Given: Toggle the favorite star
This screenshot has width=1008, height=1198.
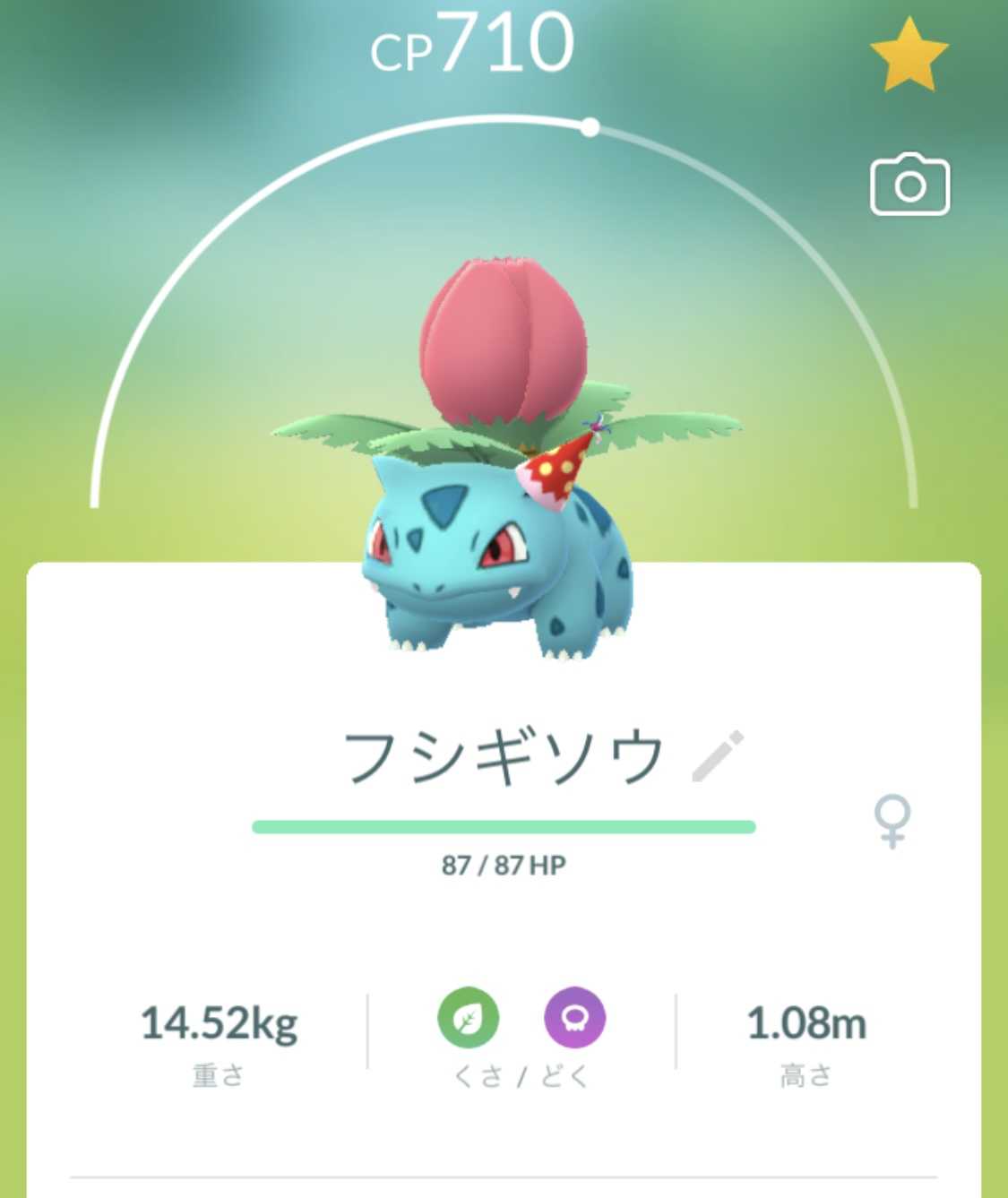Looking at the screenshot, I should [909, 56].
